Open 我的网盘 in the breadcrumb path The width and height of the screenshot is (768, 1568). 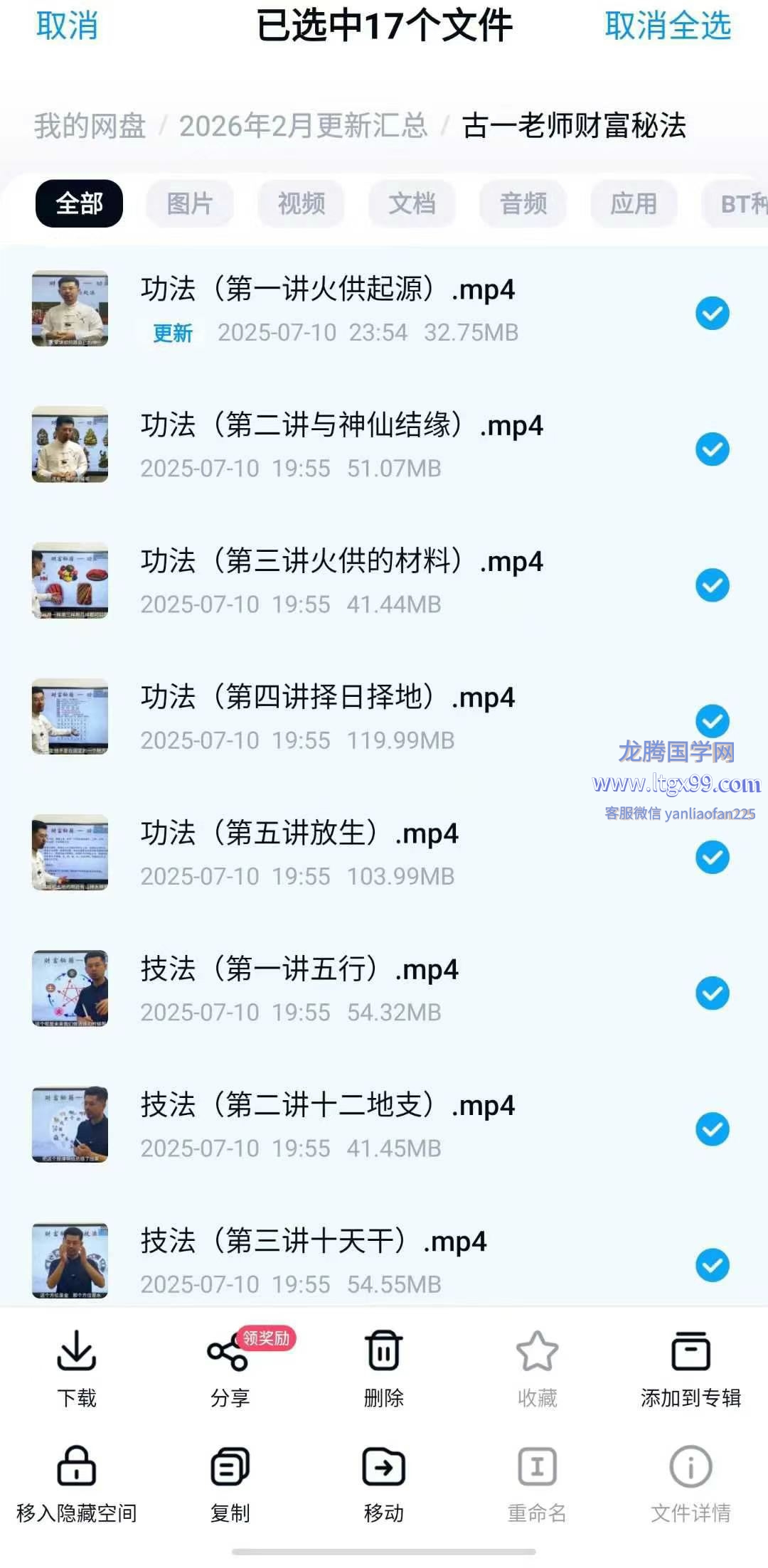[90, 126]
